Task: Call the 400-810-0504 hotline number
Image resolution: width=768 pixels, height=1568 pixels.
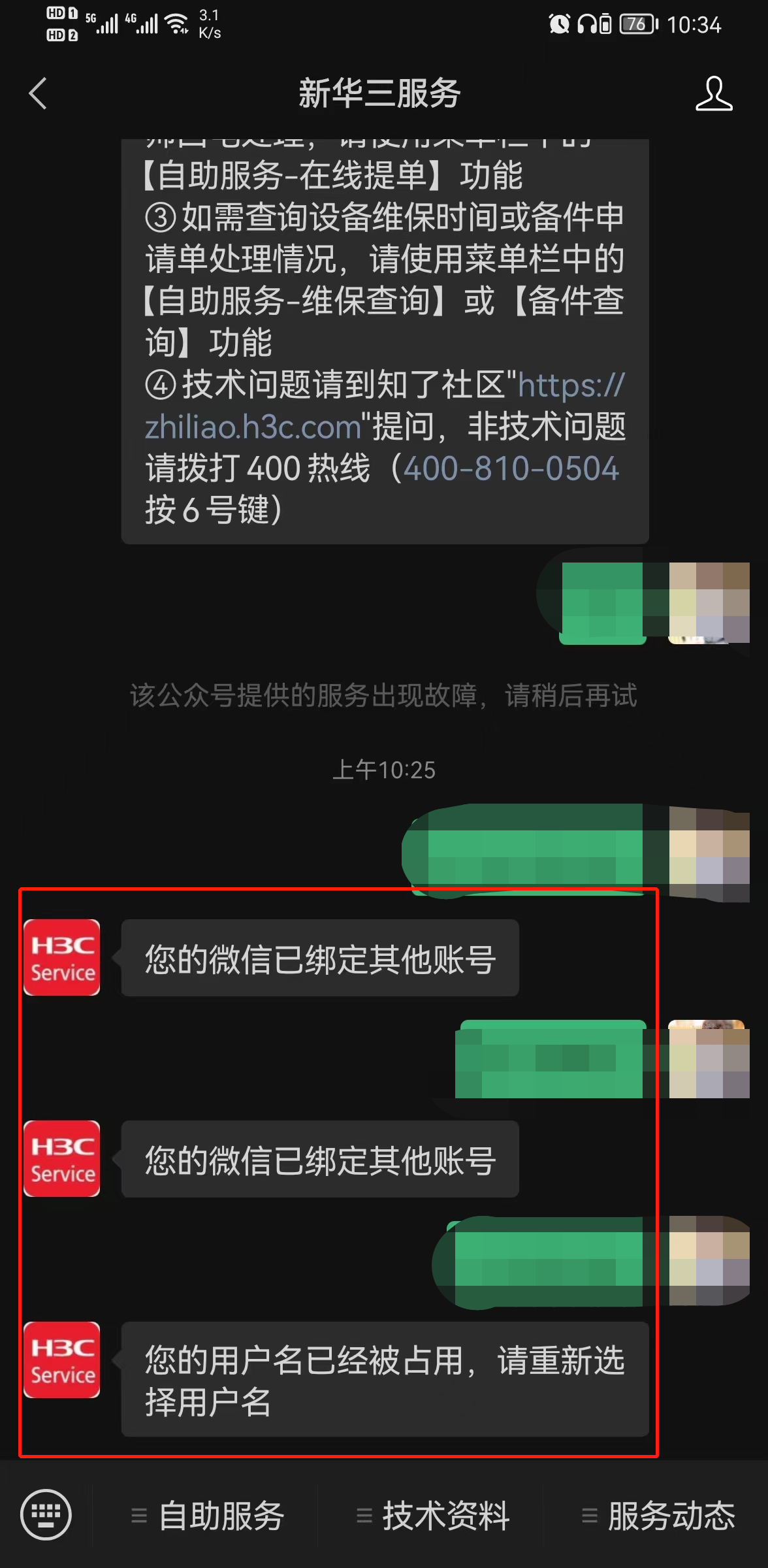Action: tap(511, 469)
